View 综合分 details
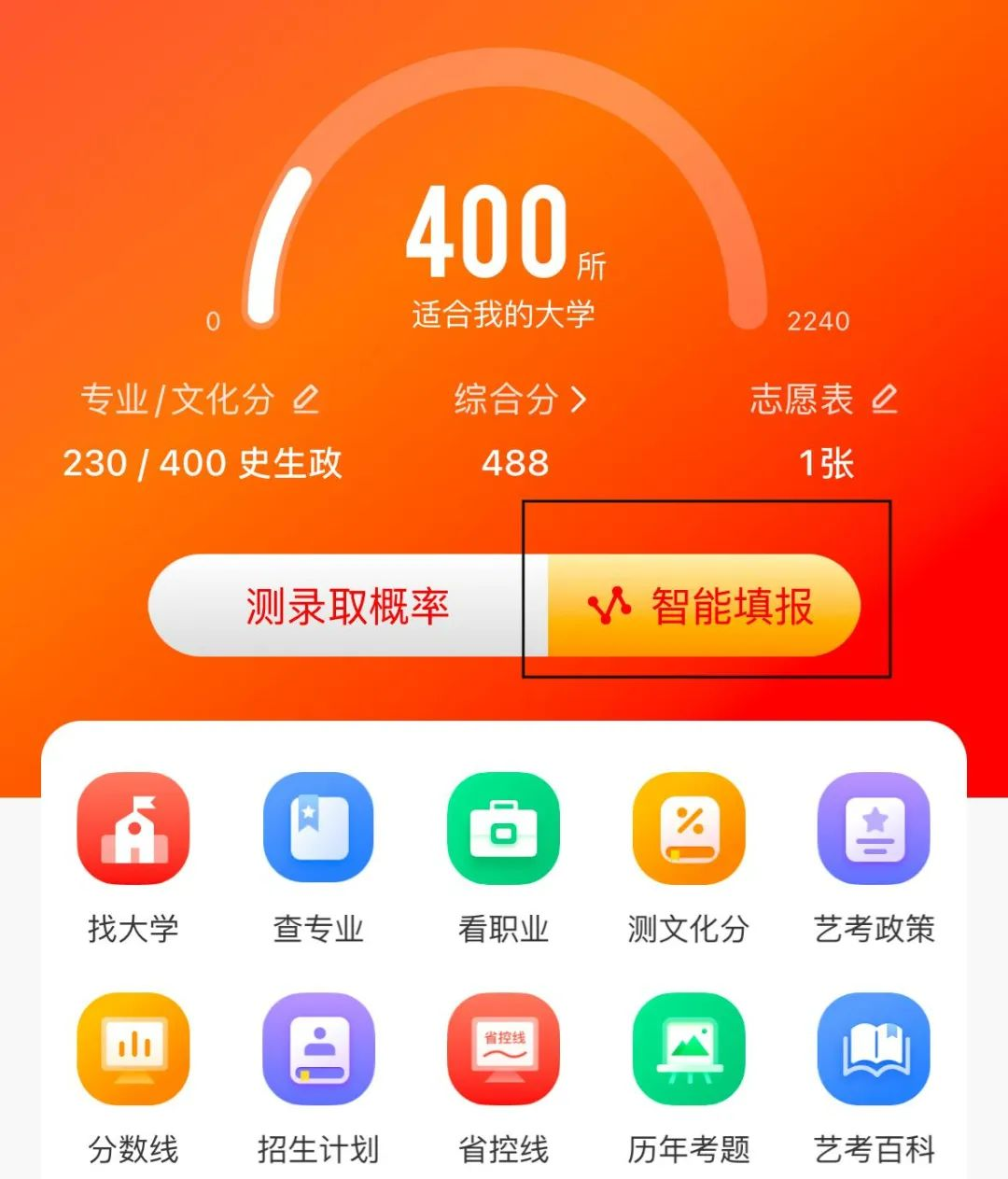The height and width of the screenshot is (1179, 1008). pos(519,400)
